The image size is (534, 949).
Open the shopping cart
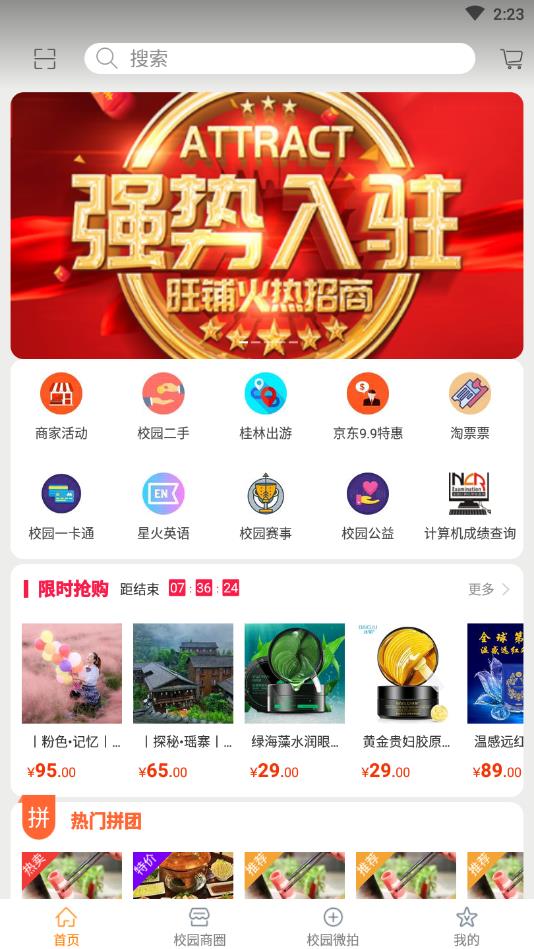click(512, 59)
